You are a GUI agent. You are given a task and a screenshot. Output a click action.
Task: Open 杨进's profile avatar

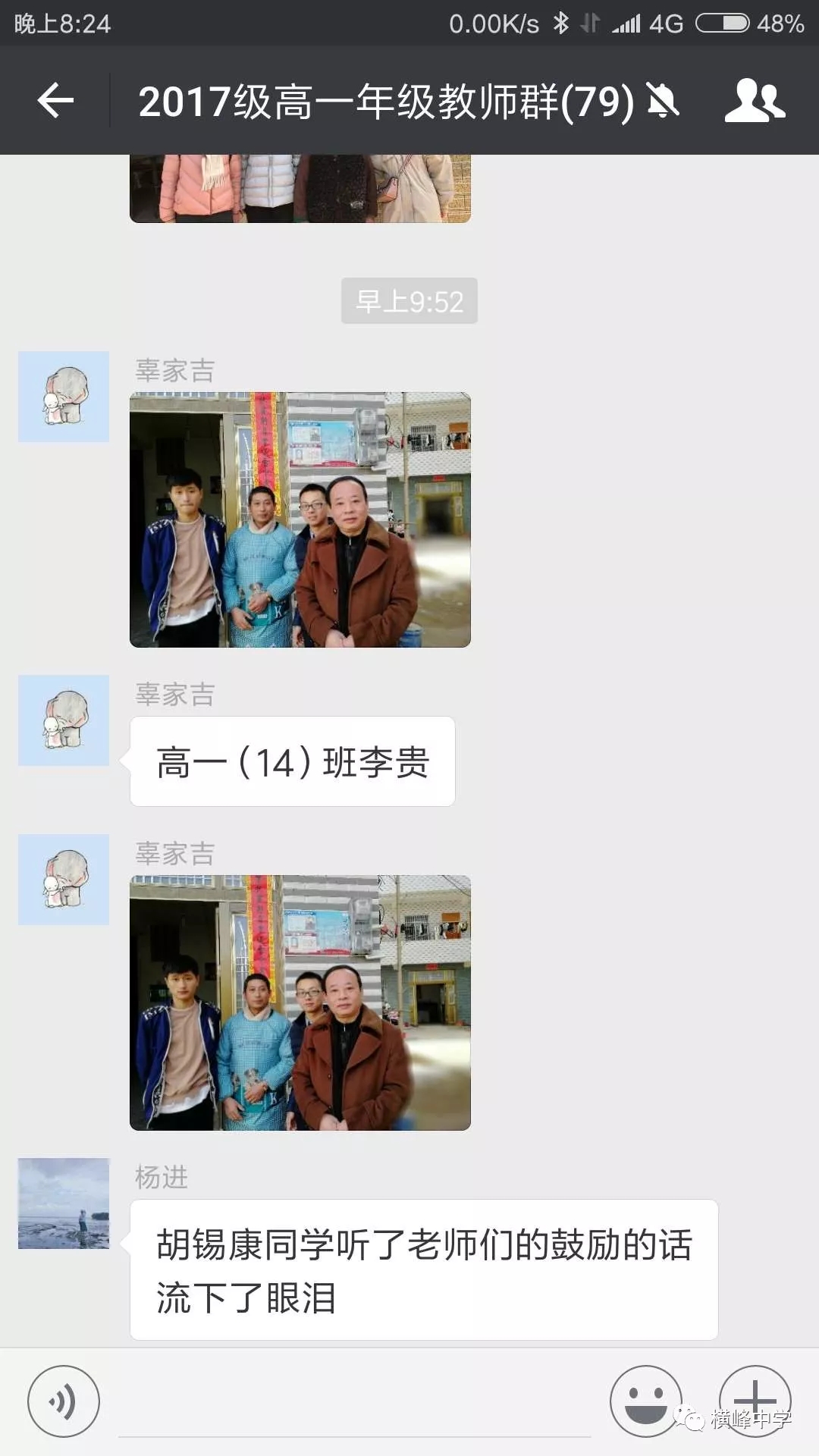pos(64,1203)
